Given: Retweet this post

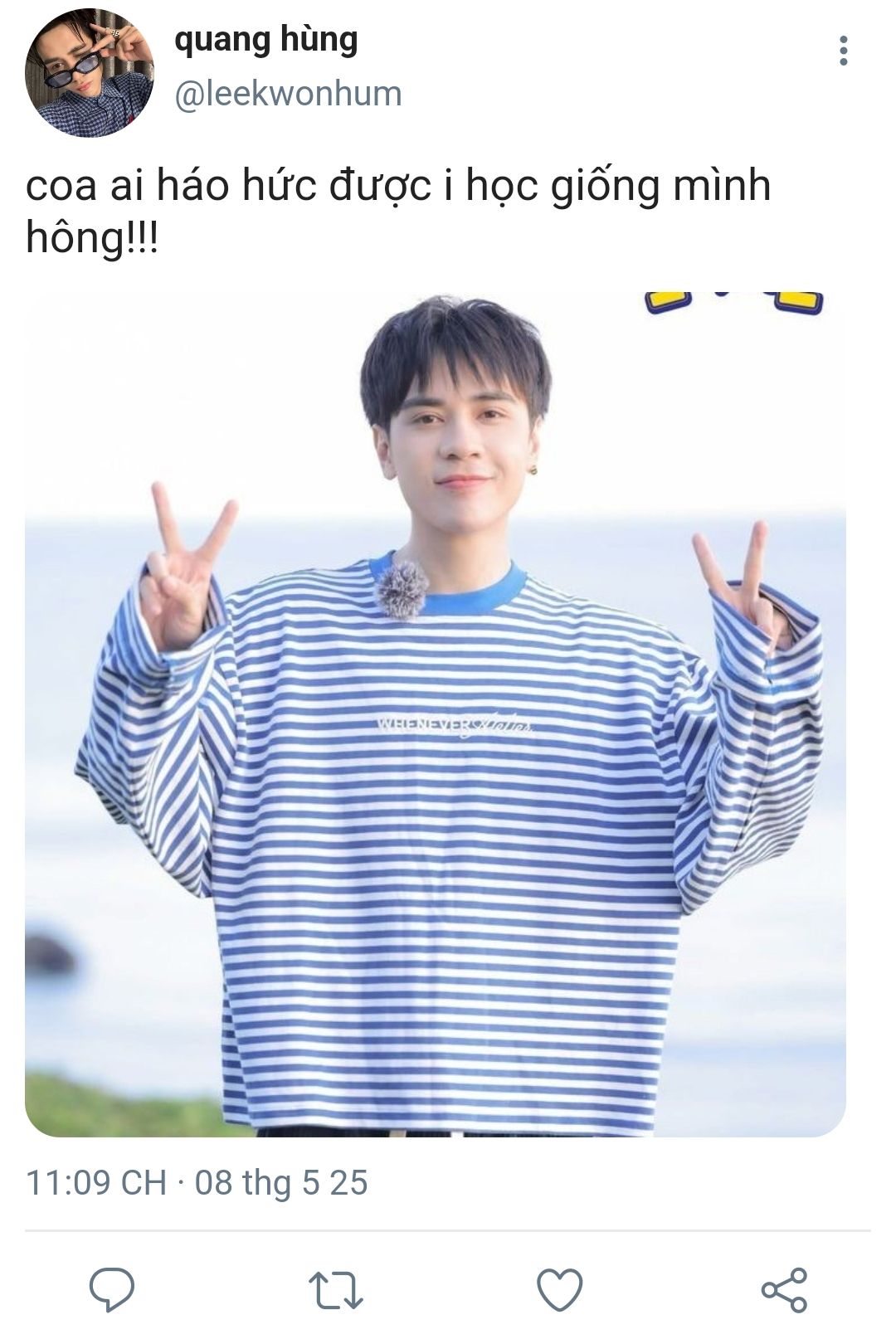Looking at the screenshot, I should tap(335, 1290).
